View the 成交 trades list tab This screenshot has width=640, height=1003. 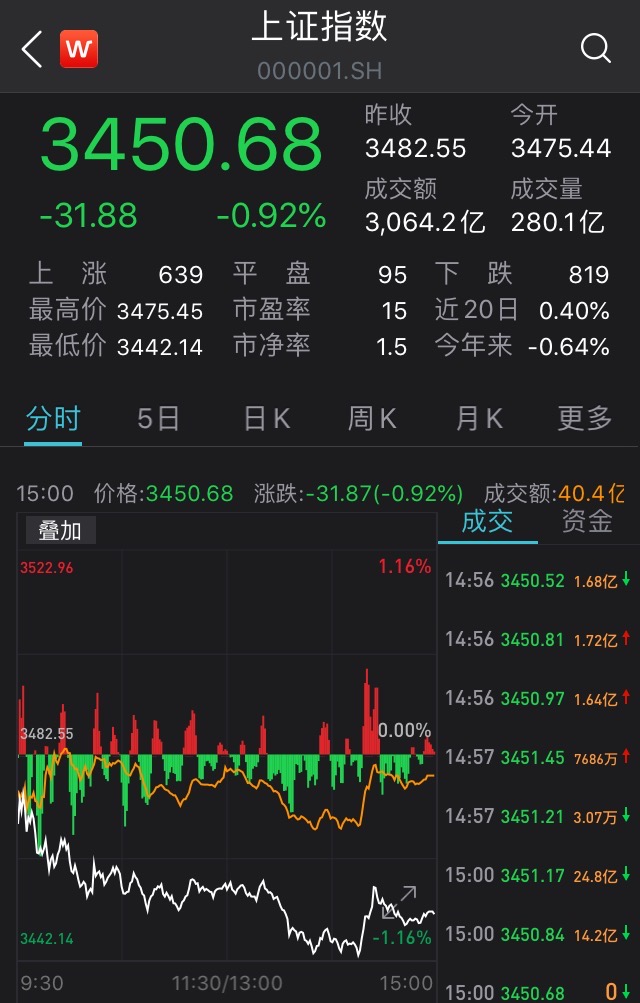pos(488,522)
